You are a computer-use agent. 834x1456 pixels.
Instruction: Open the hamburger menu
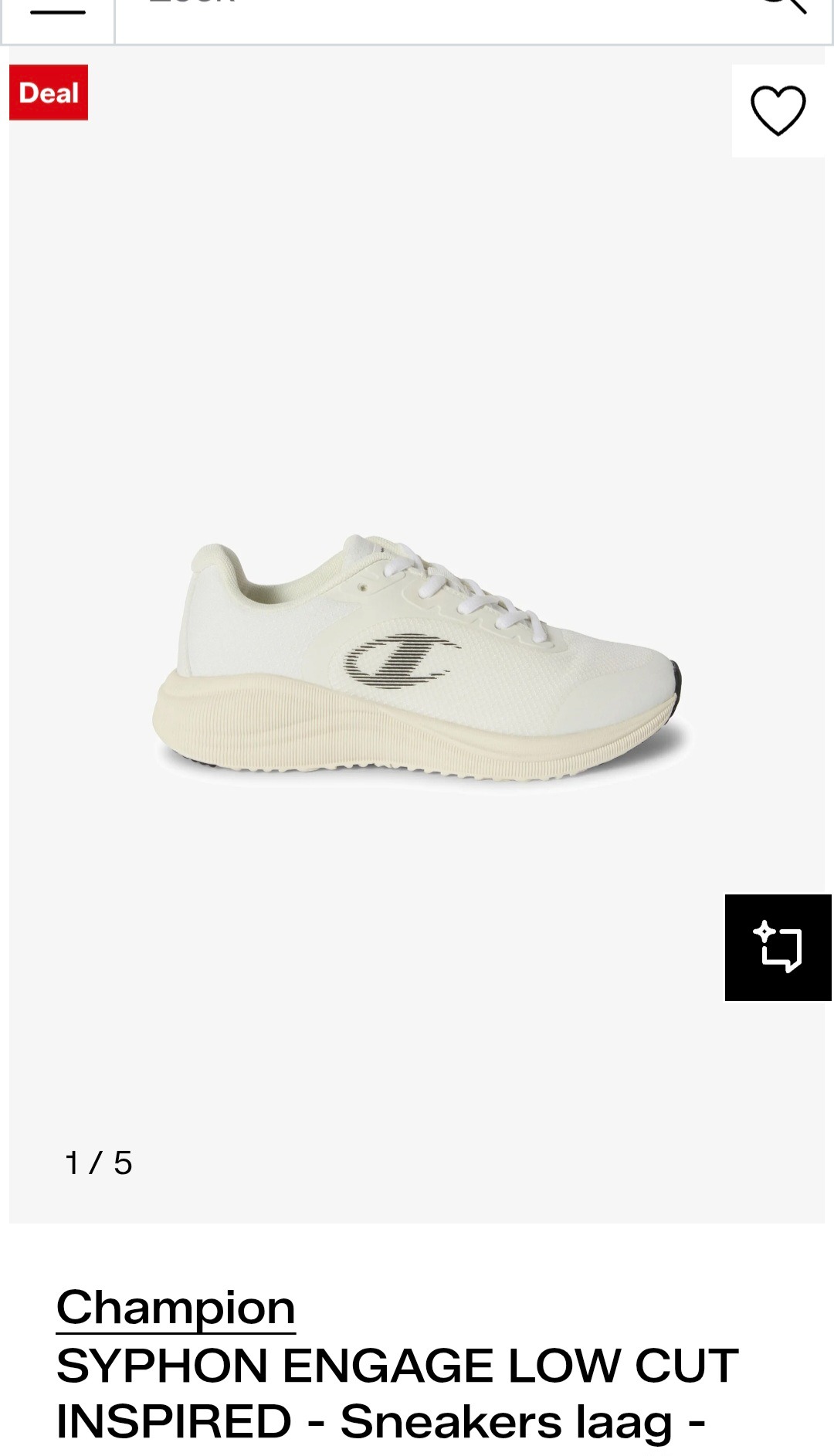[58, 15]
